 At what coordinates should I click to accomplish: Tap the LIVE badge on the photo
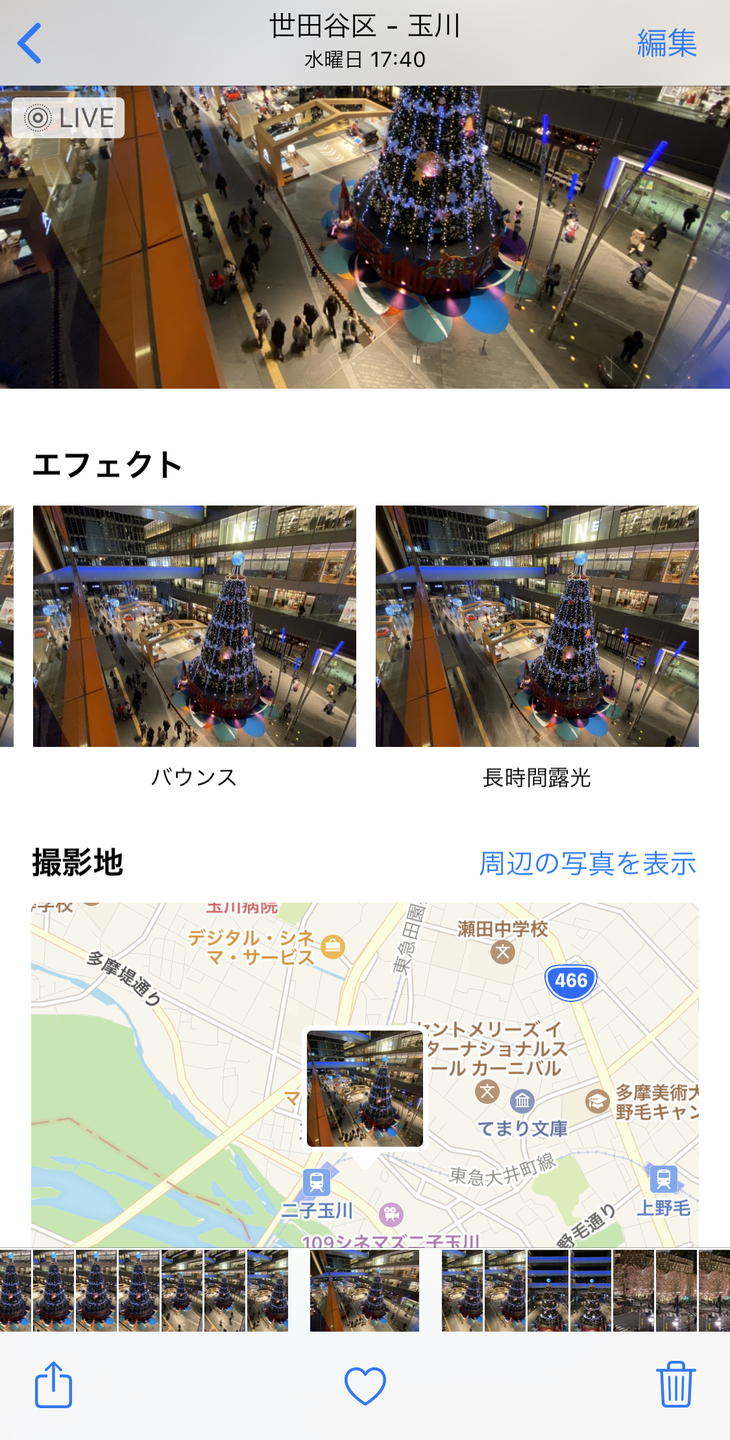[x=69, y=118]
